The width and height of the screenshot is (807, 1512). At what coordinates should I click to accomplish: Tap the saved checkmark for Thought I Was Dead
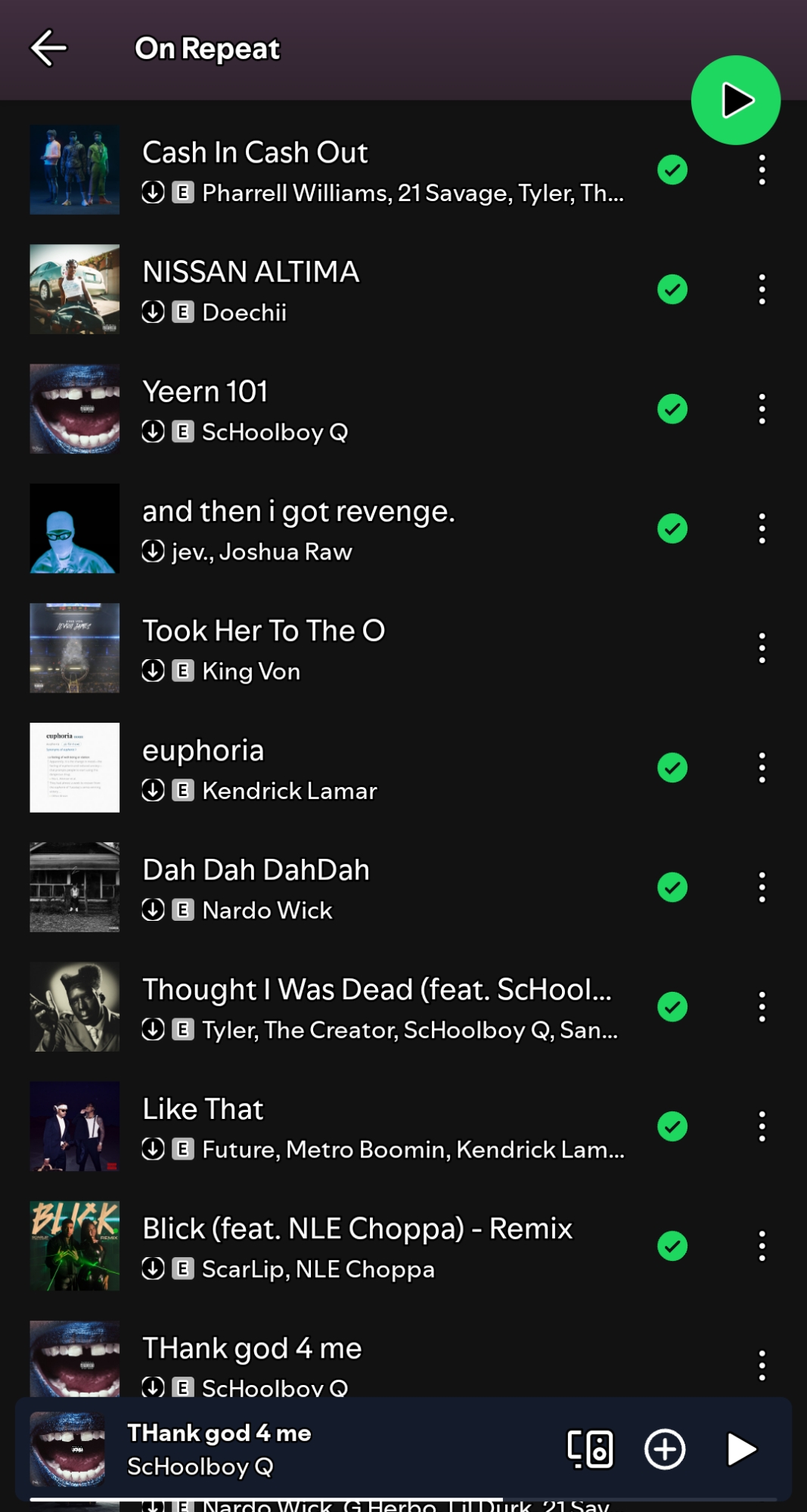672,1007
